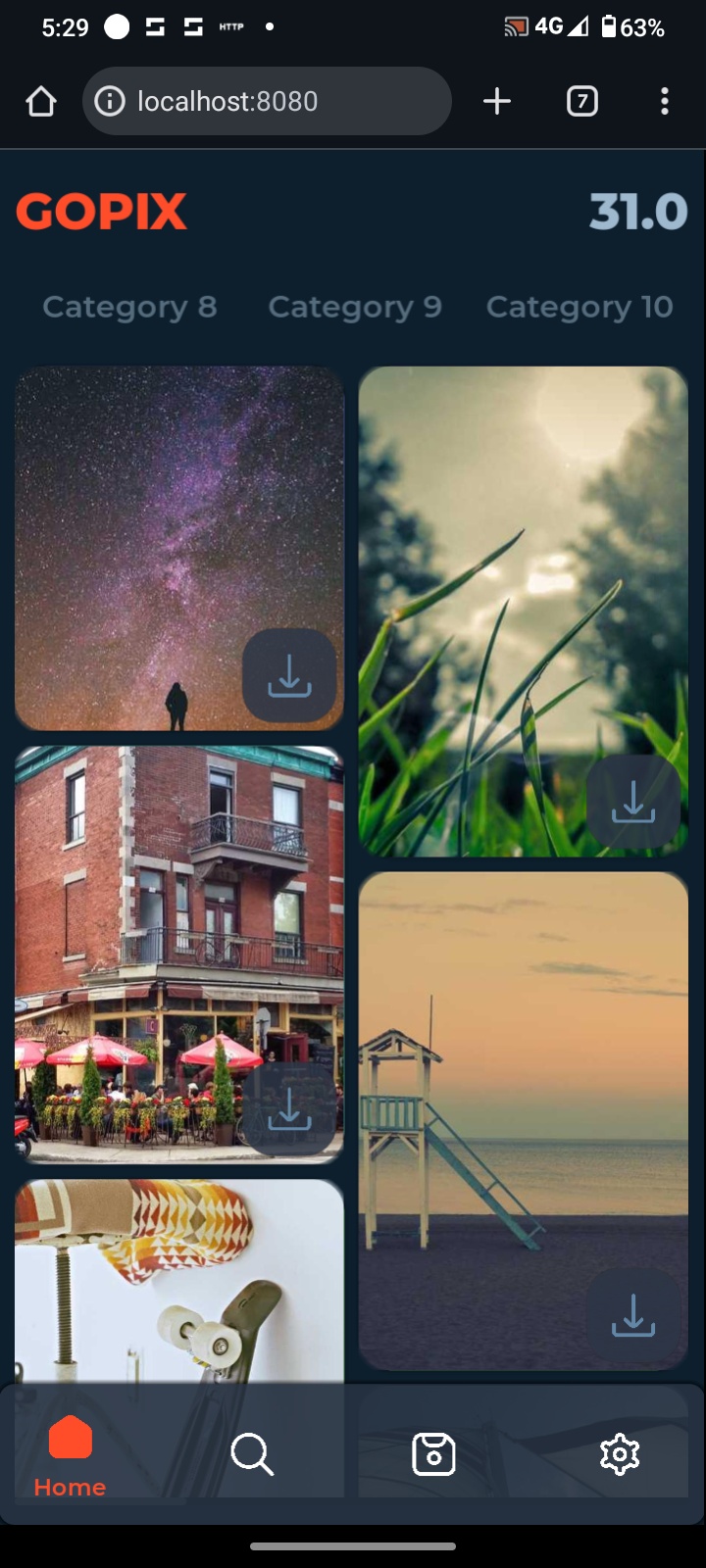Go to the Home tab
706x1568 pixels.
click(70, 1455)
